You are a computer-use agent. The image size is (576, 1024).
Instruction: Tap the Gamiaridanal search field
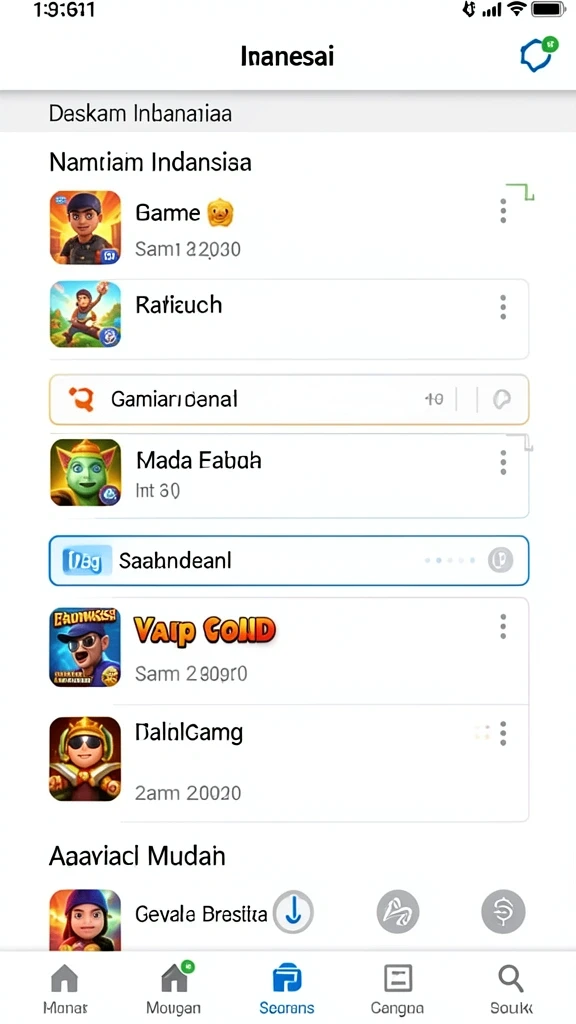click(x=288, y=399)
